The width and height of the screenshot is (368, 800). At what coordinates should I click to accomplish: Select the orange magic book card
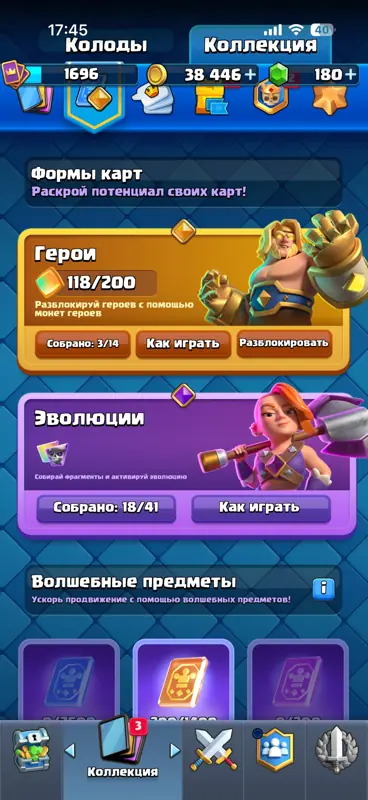184,681
